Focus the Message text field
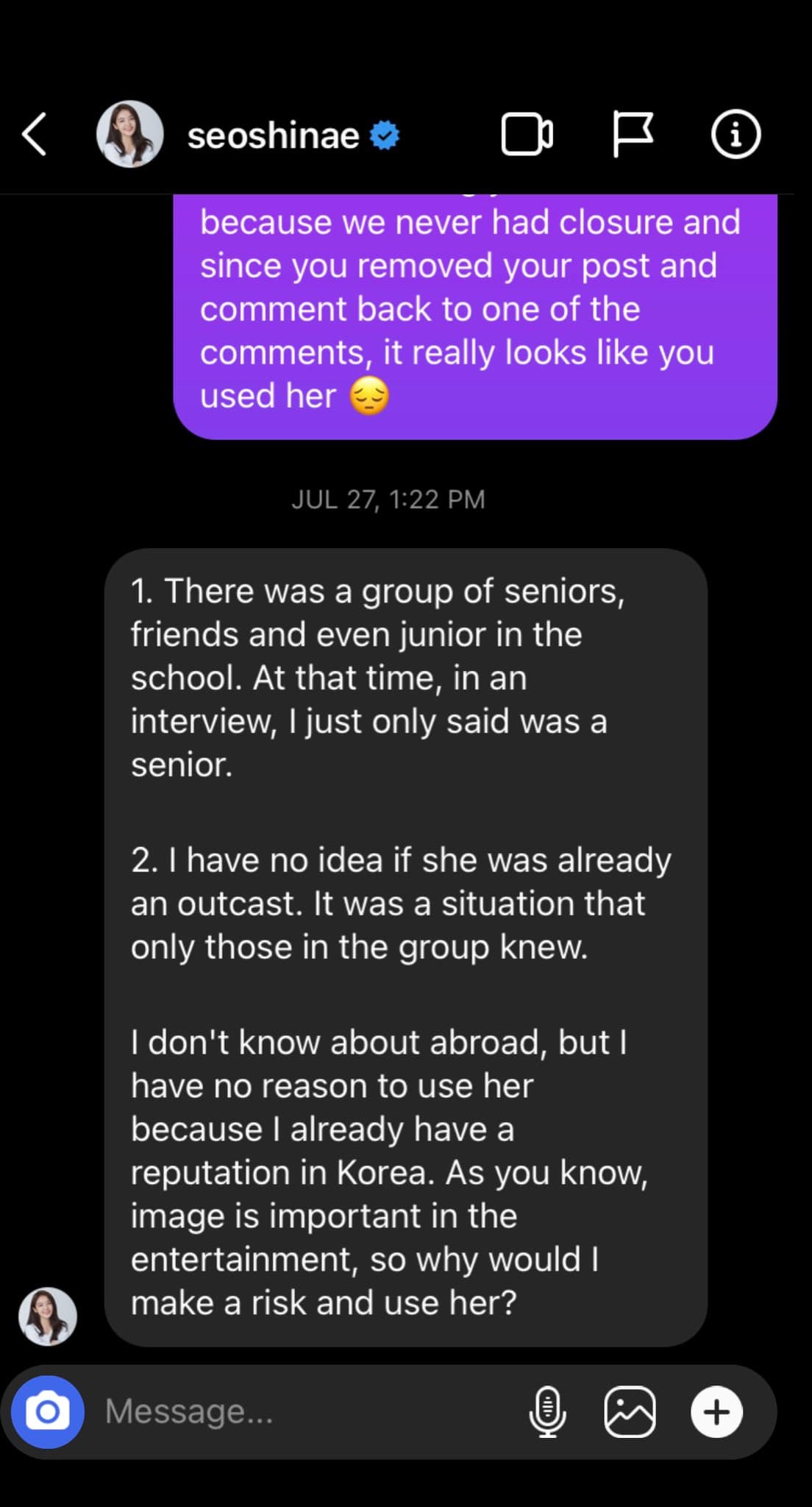The image size is (812, 1507). click(x=309, y=1411)
